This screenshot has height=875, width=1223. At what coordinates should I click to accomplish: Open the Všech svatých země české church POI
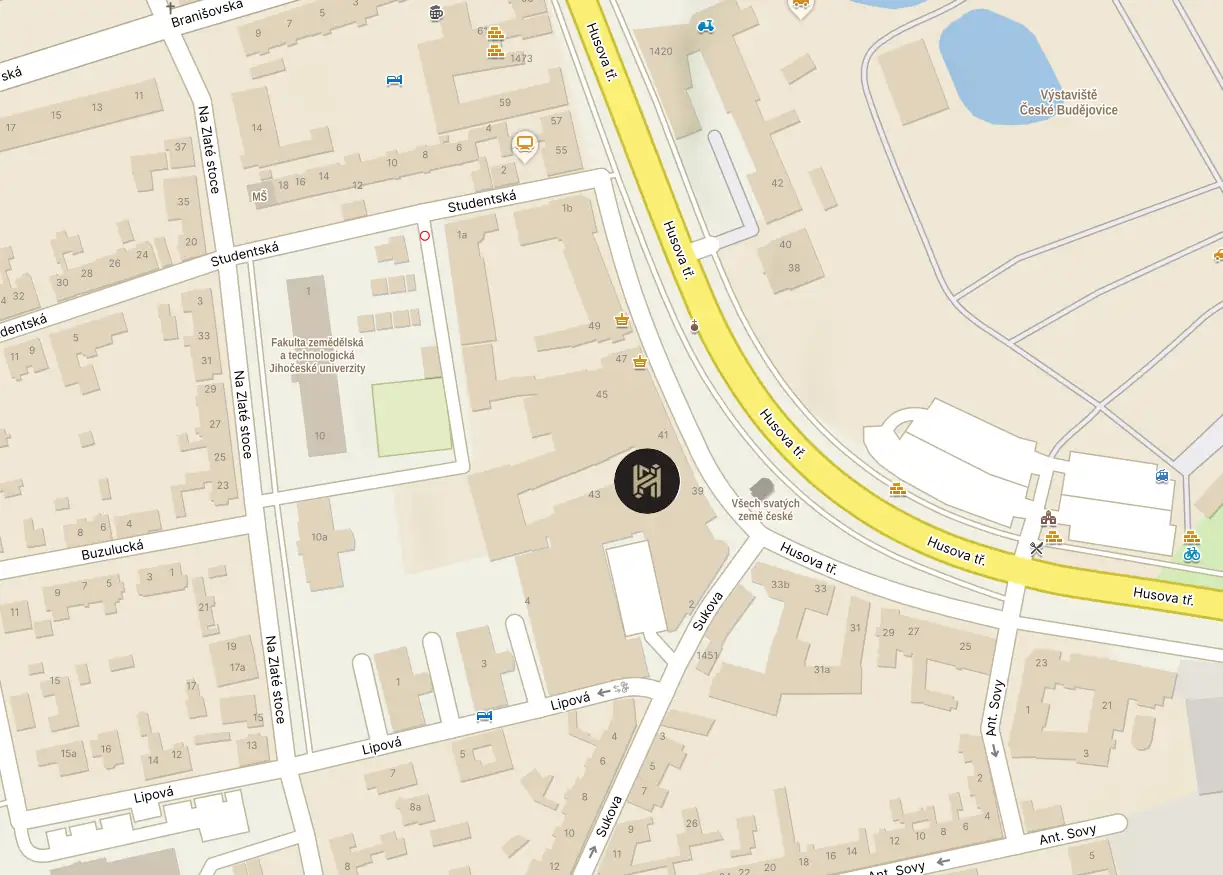tap(762, 488)
